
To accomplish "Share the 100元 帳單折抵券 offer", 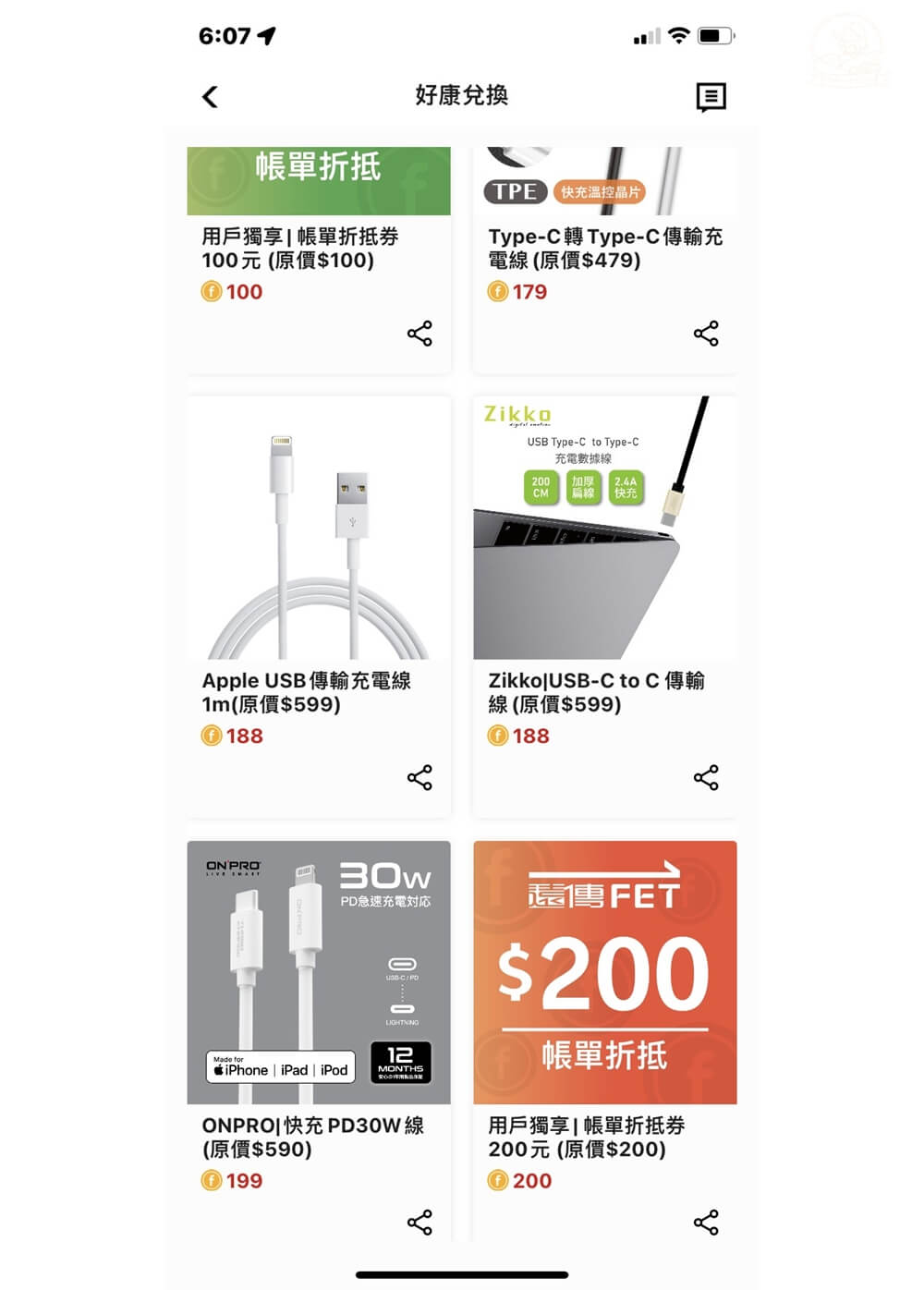I will click(420, 335).
